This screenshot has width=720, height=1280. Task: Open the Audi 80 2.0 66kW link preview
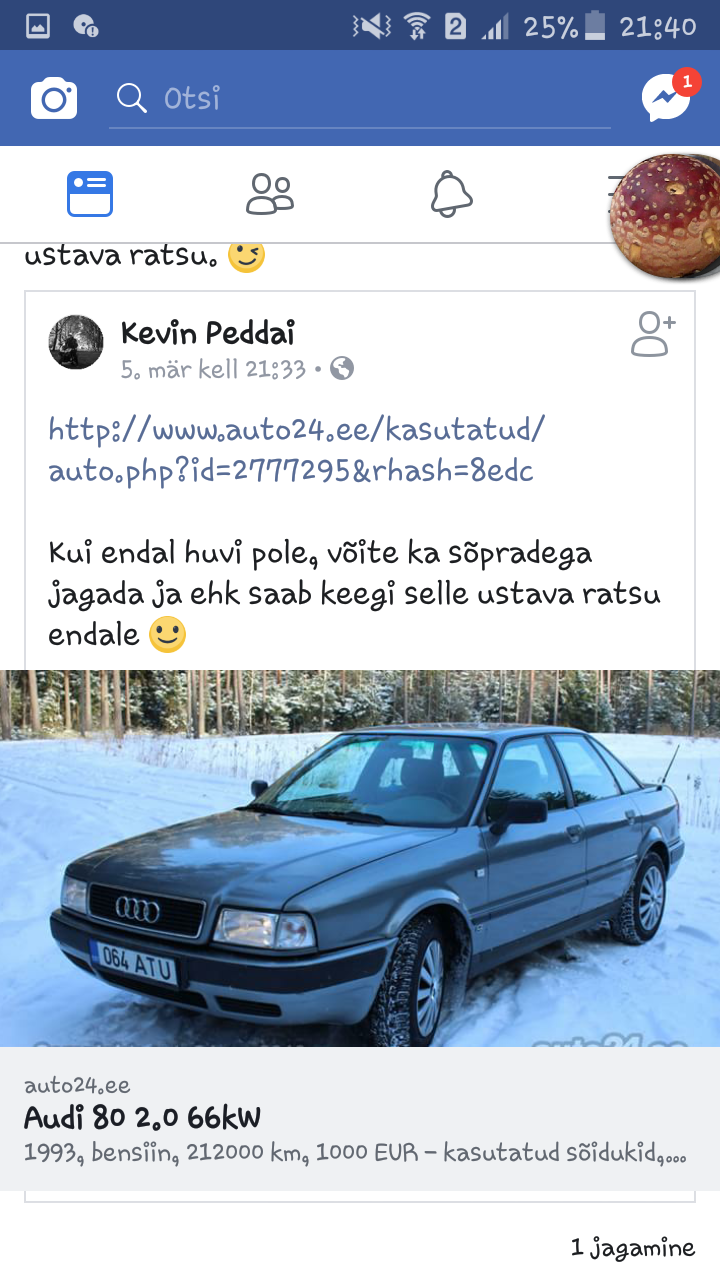click(x=360, y=930)
